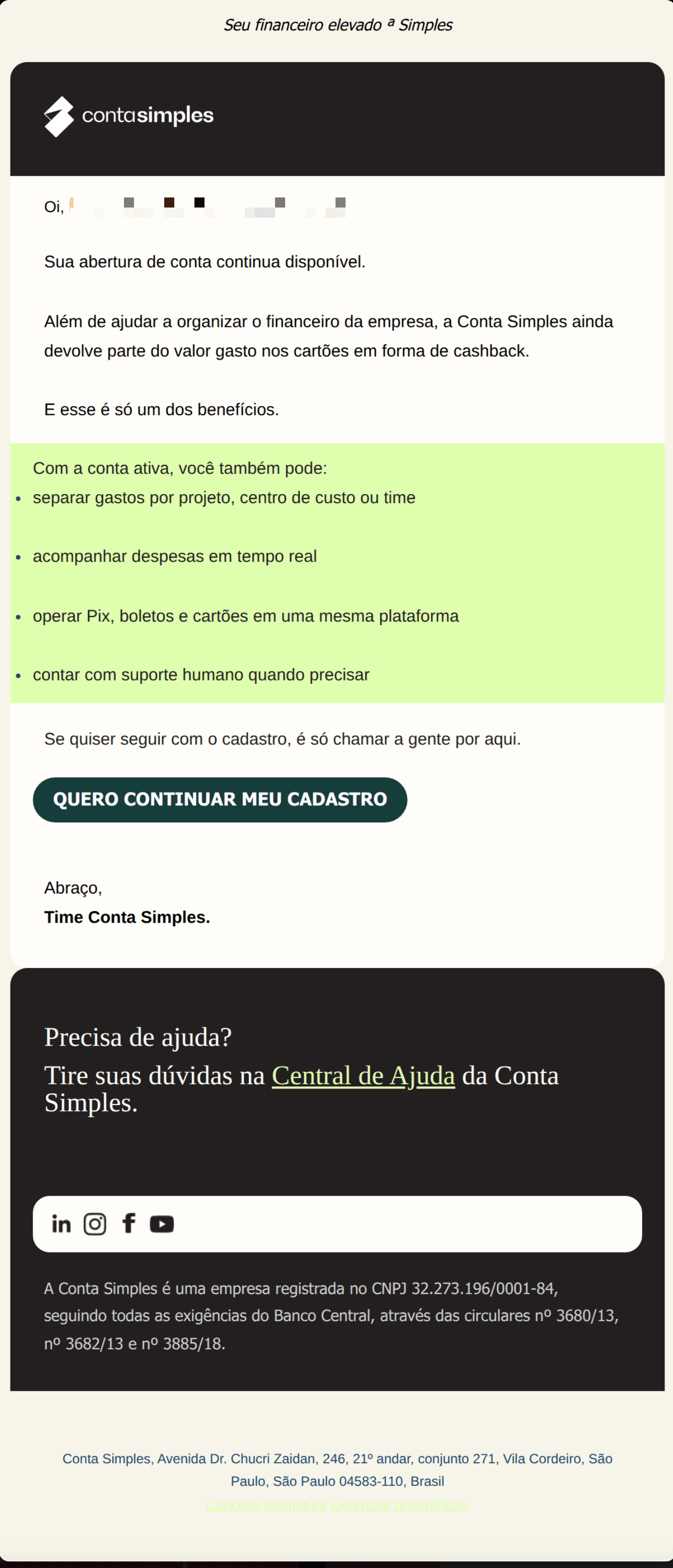673x1568 pixels.
Task: Click the green benefits box headline
Action: click(x=180, y=468)
